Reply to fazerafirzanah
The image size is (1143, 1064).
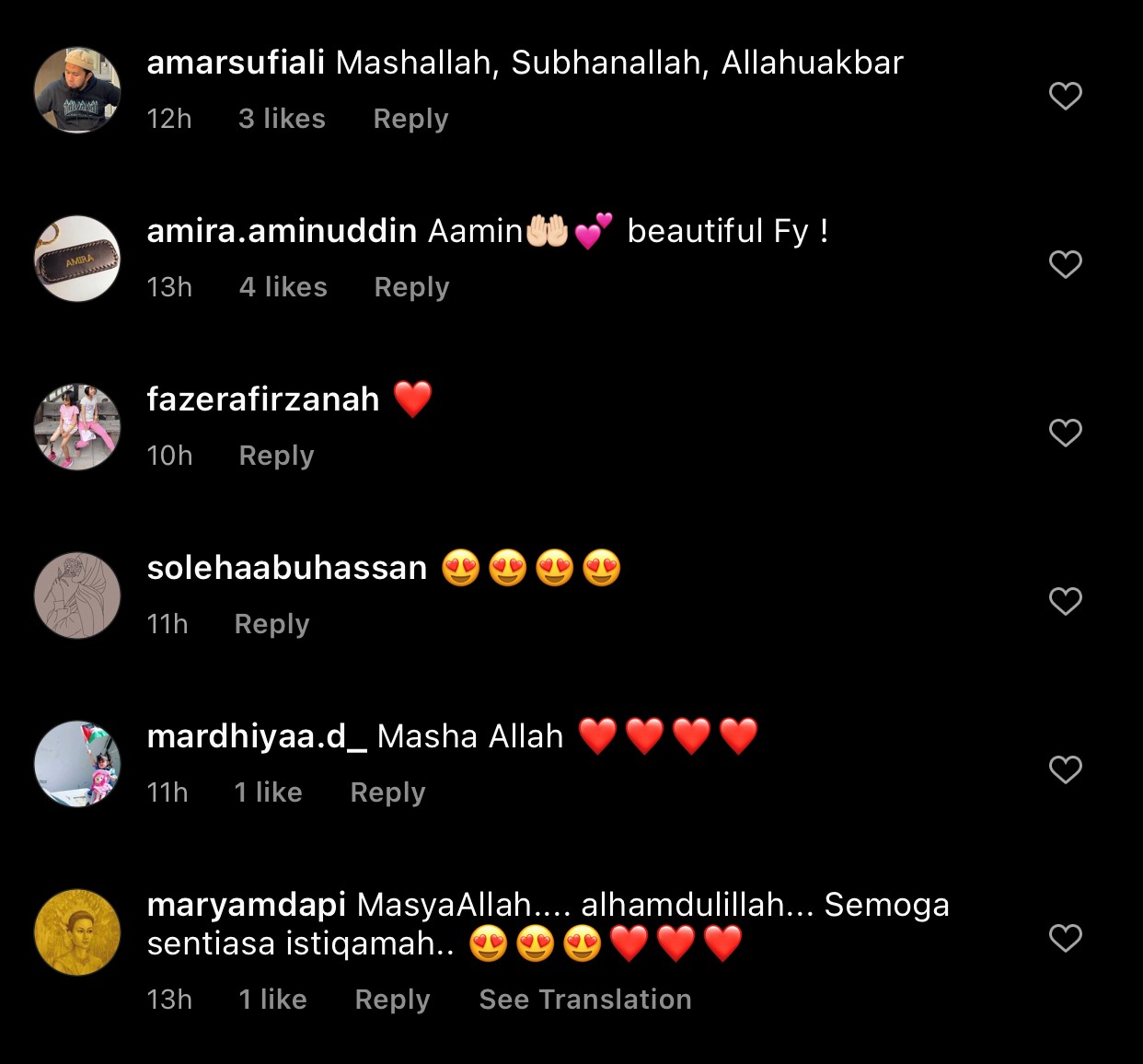click(x=276, y=456)
